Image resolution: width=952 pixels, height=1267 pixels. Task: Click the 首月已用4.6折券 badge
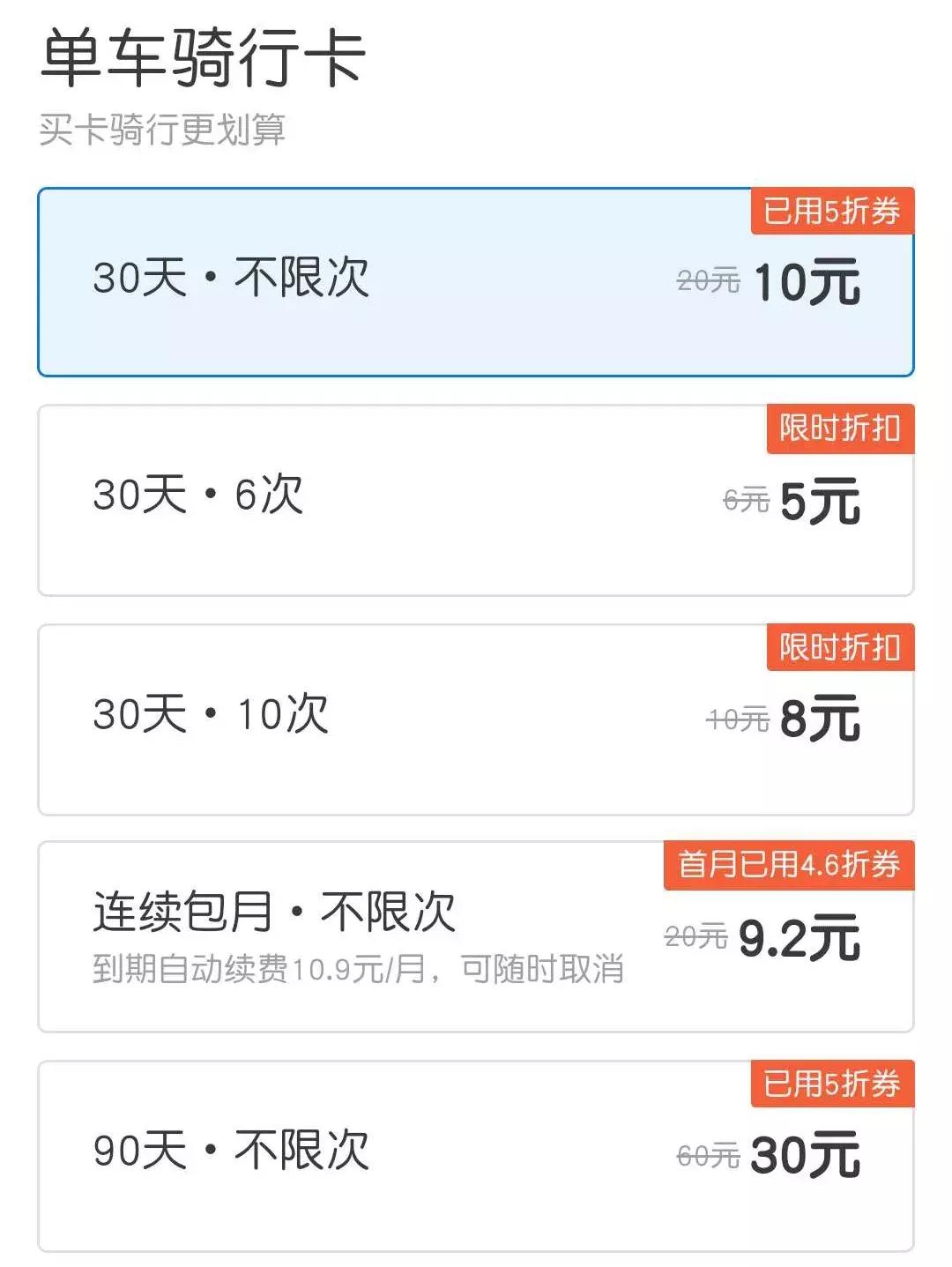click(x=787, y=867)
